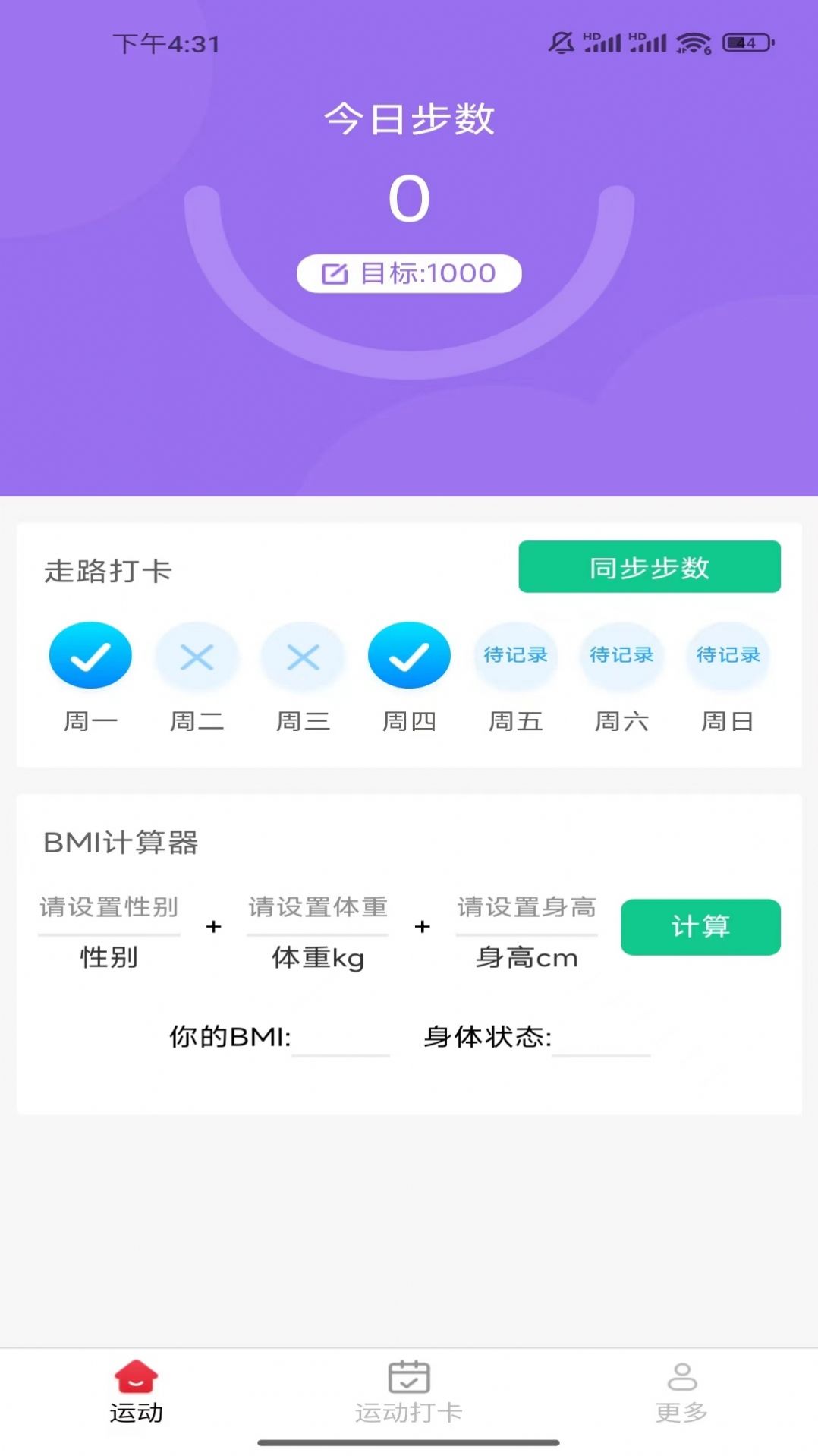Tap the 周三 X mark circle
The width and height of the screenshot is (818, 1456).
pos(303,655)
